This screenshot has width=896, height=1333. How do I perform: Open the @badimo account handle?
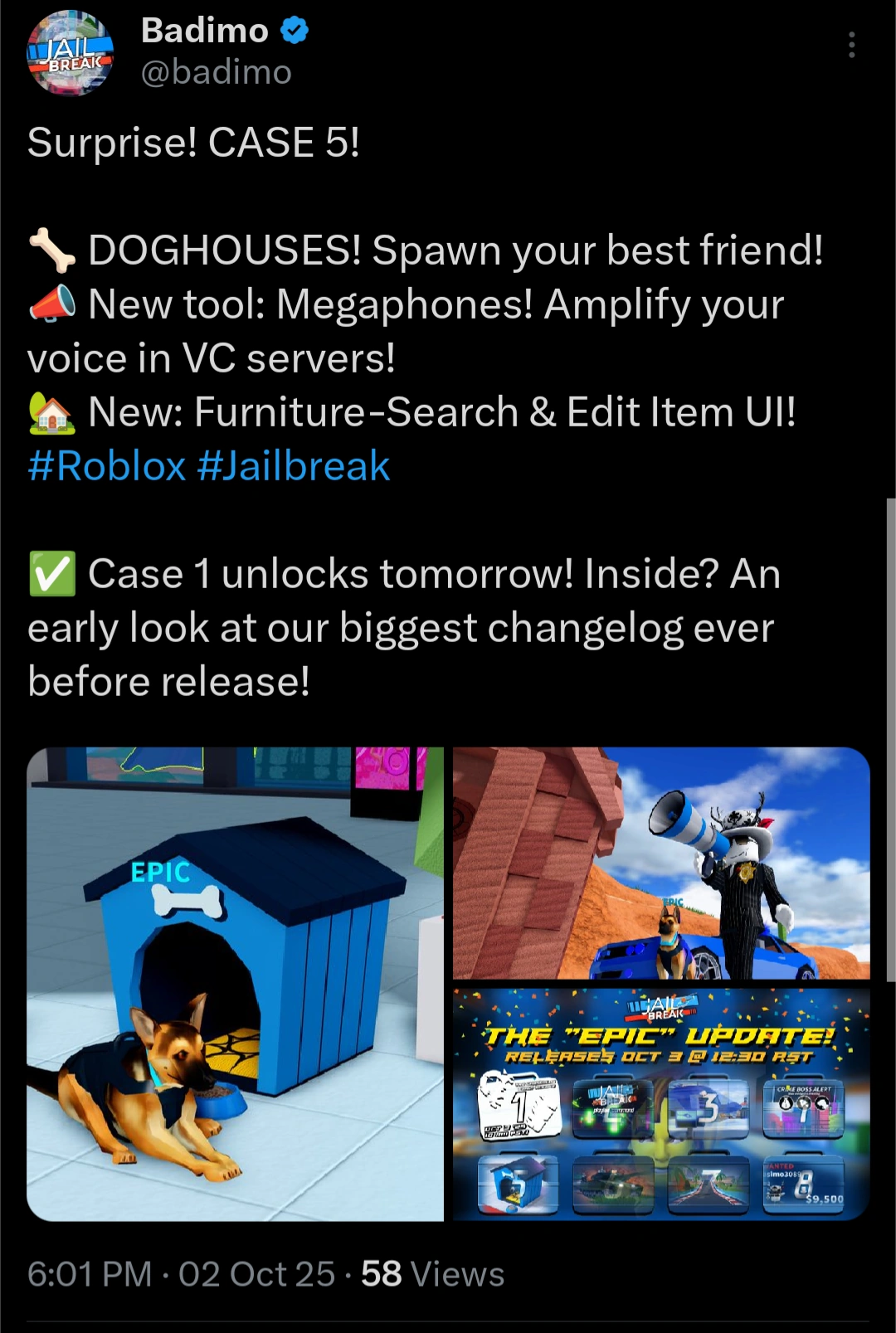[x=217, y=73]
